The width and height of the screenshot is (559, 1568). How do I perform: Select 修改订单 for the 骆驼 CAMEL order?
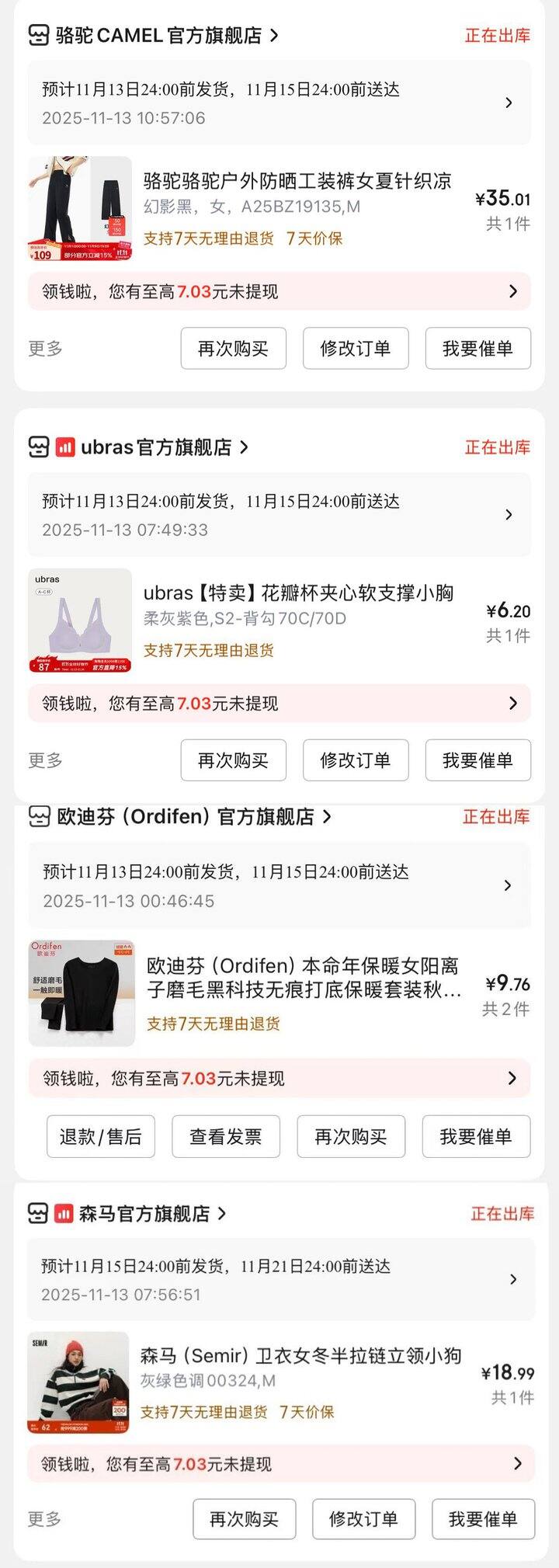tap(355, 349)
